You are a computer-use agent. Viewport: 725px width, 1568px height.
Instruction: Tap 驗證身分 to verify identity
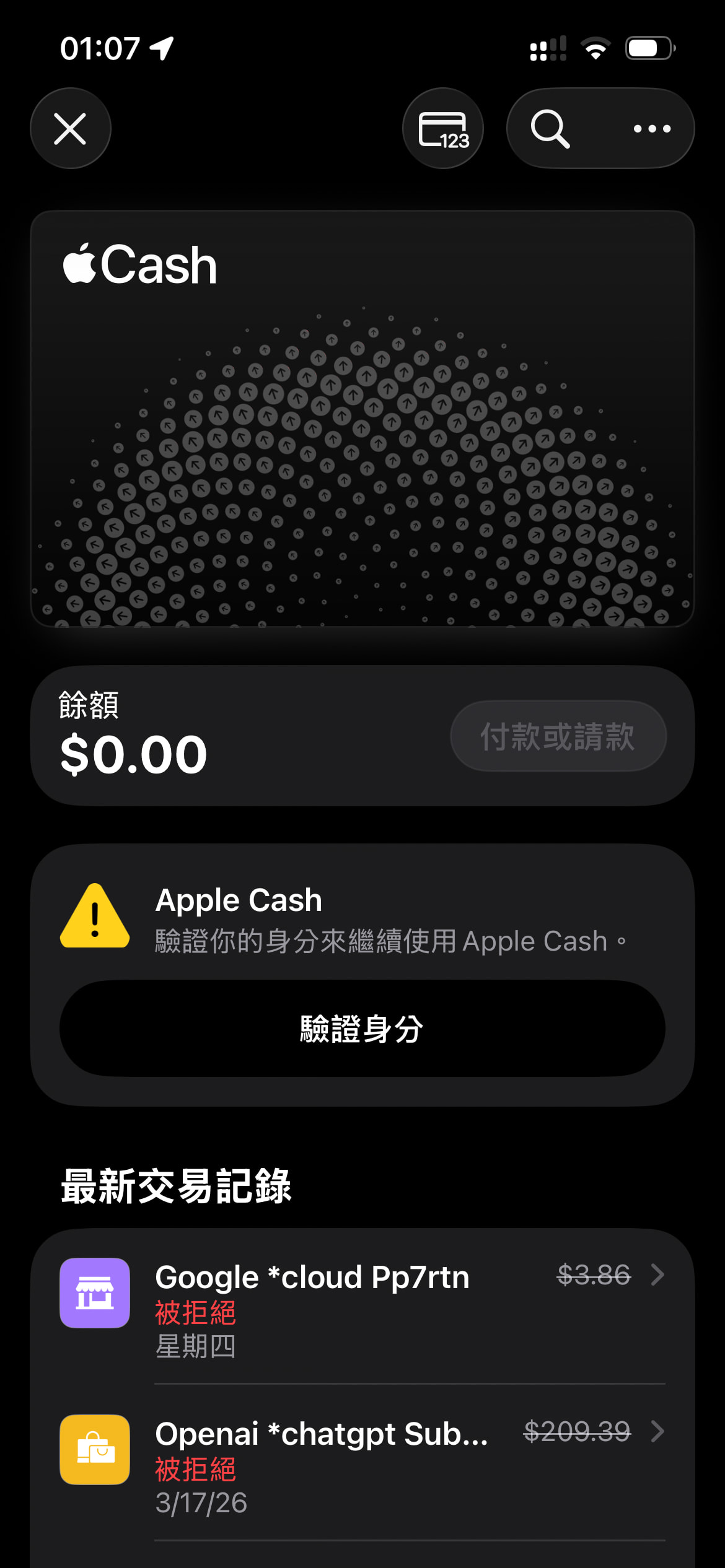362,1028
